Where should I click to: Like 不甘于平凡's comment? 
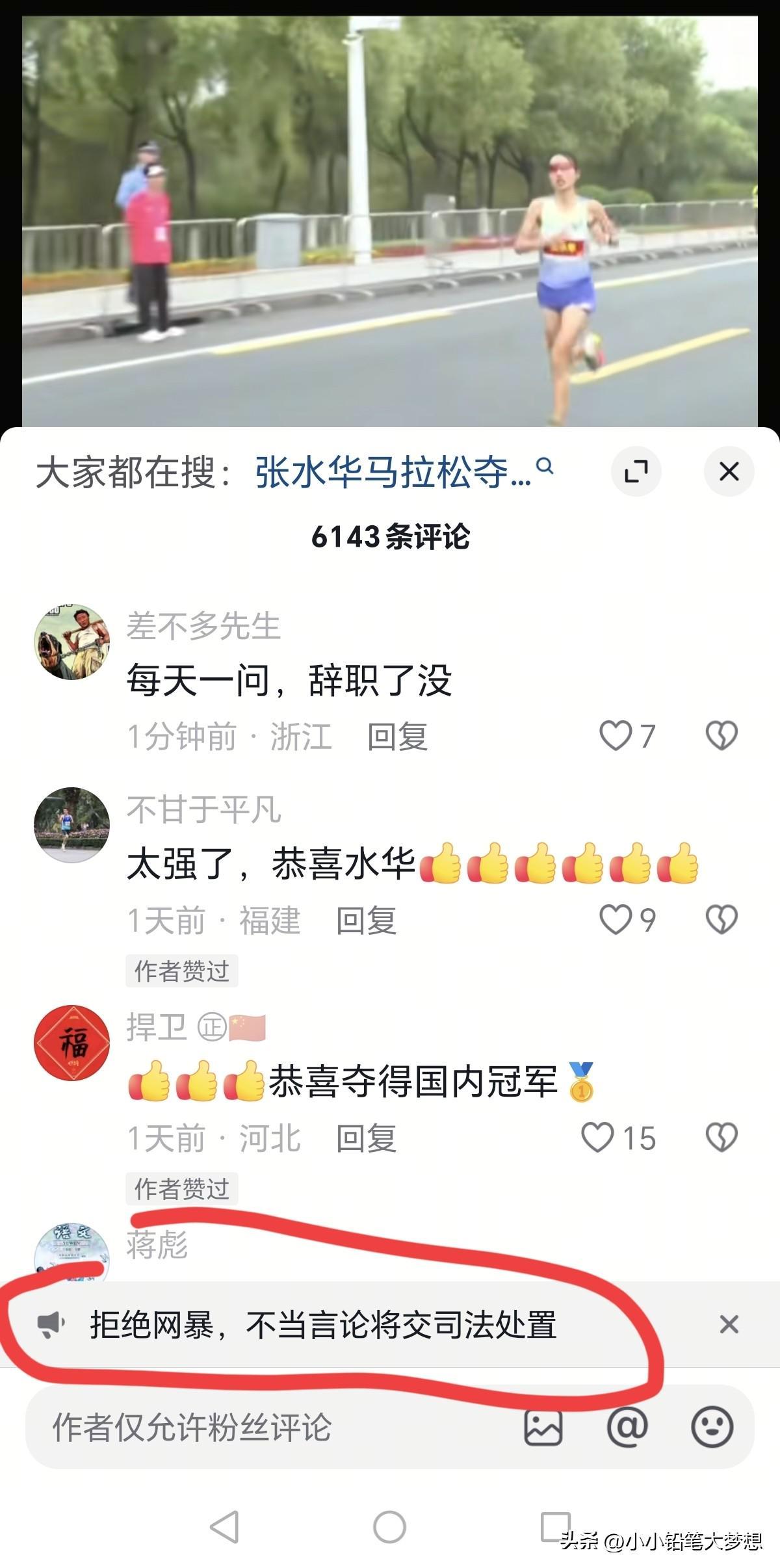616,920
